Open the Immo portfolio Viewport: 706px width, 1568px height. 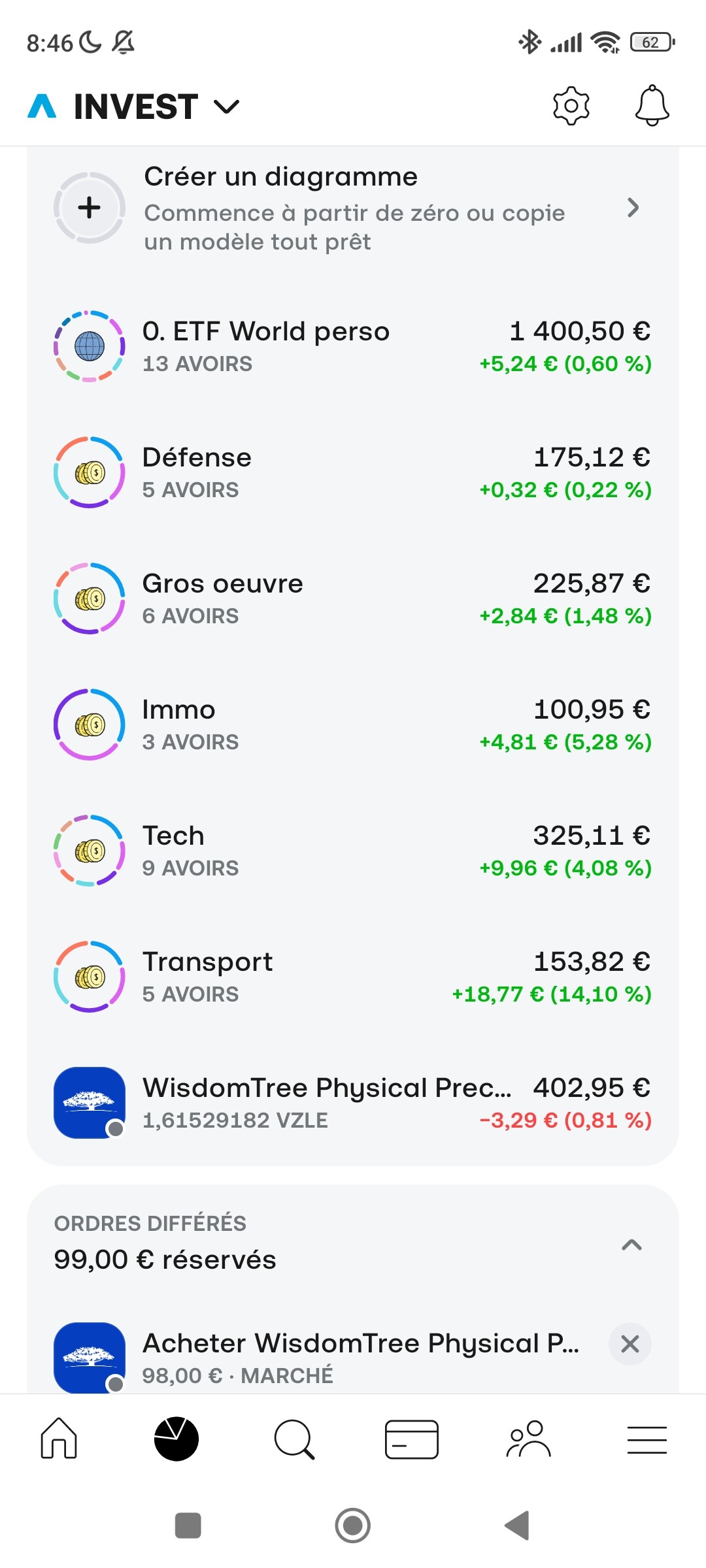click(x=353, y=725)
